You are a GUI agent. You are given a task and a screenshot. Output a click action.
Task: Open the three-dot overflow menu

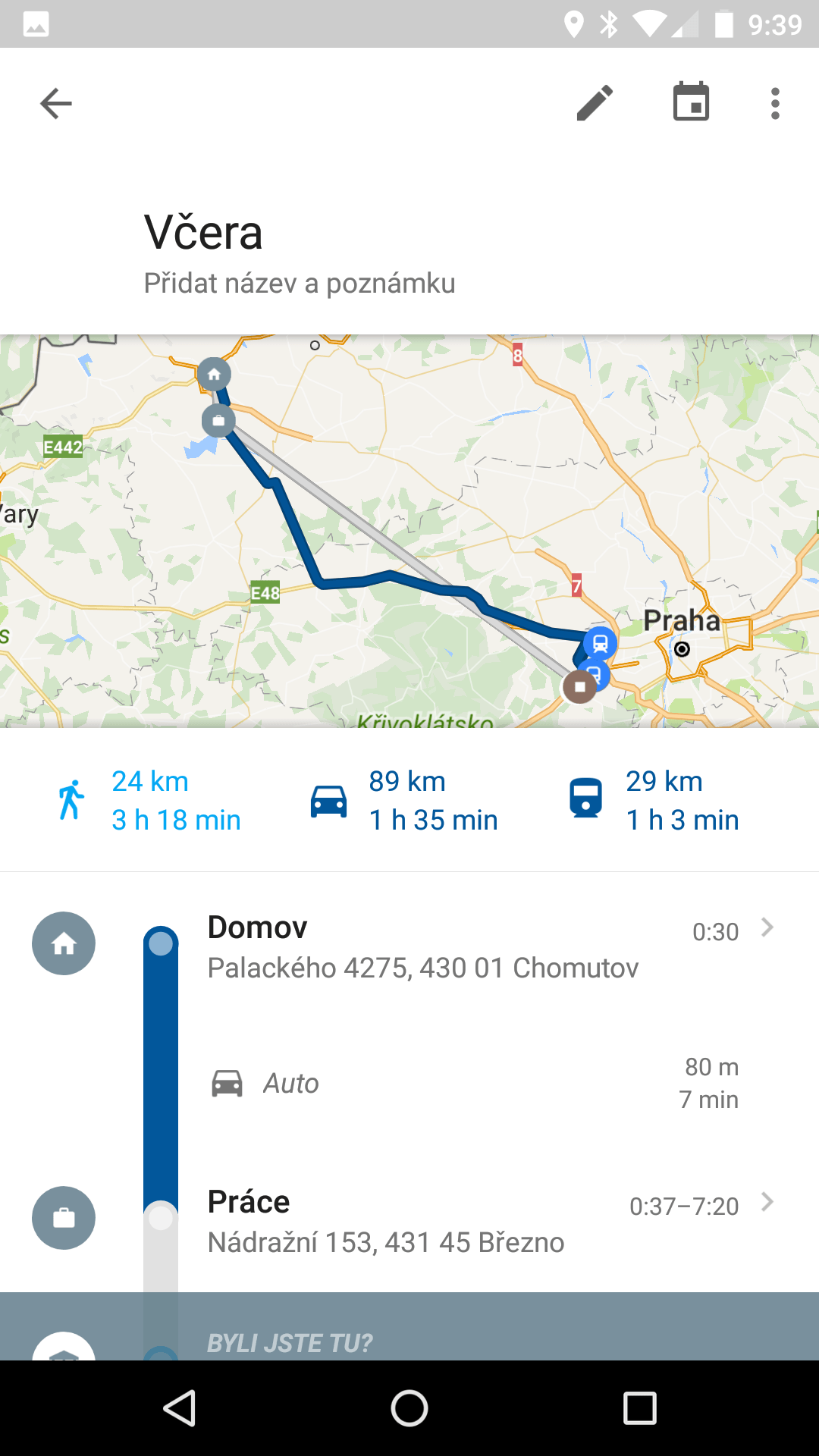[x=774, y=104]
